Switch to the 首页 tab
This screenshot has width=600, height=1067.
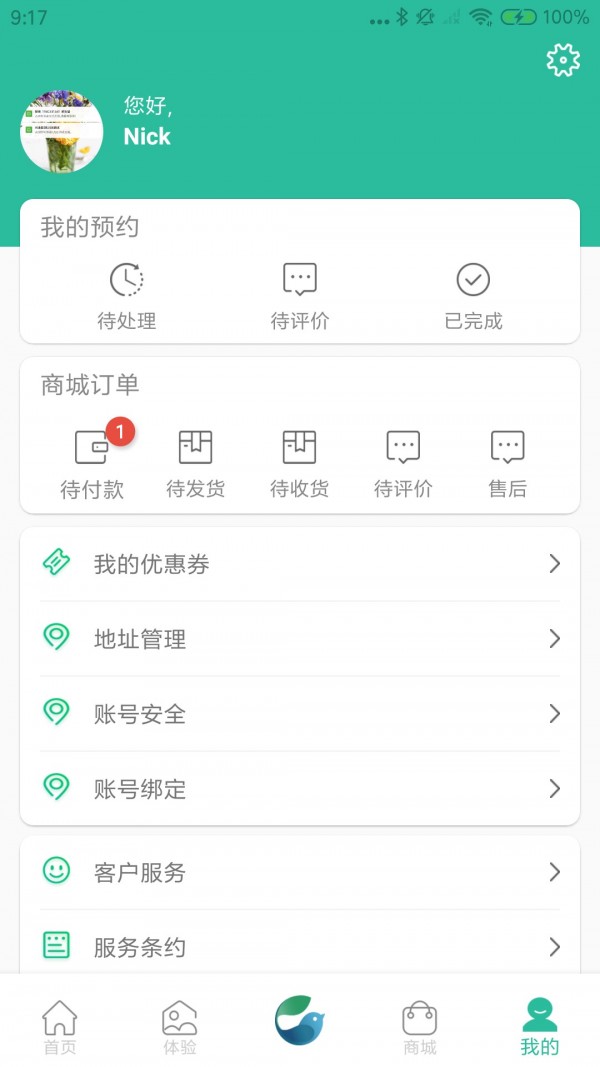pyautogui.click(x=60, y=1027)
